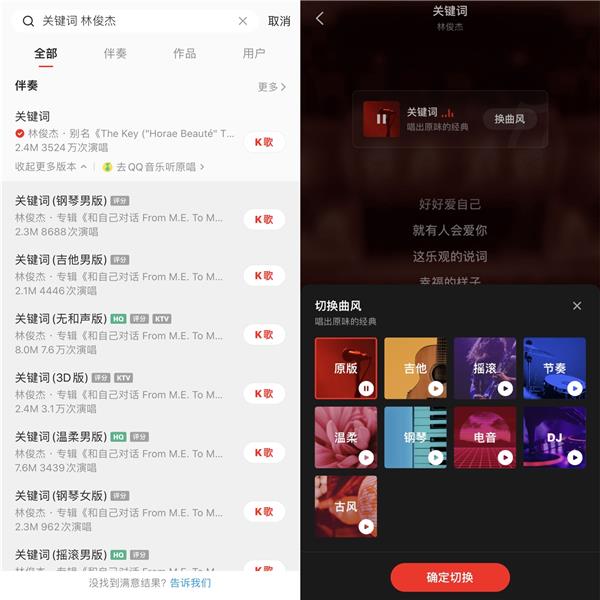This screenshot has height=600, width=600.
Task: Tap 取消 to cancel the search
Action: [x=279, y=21]
